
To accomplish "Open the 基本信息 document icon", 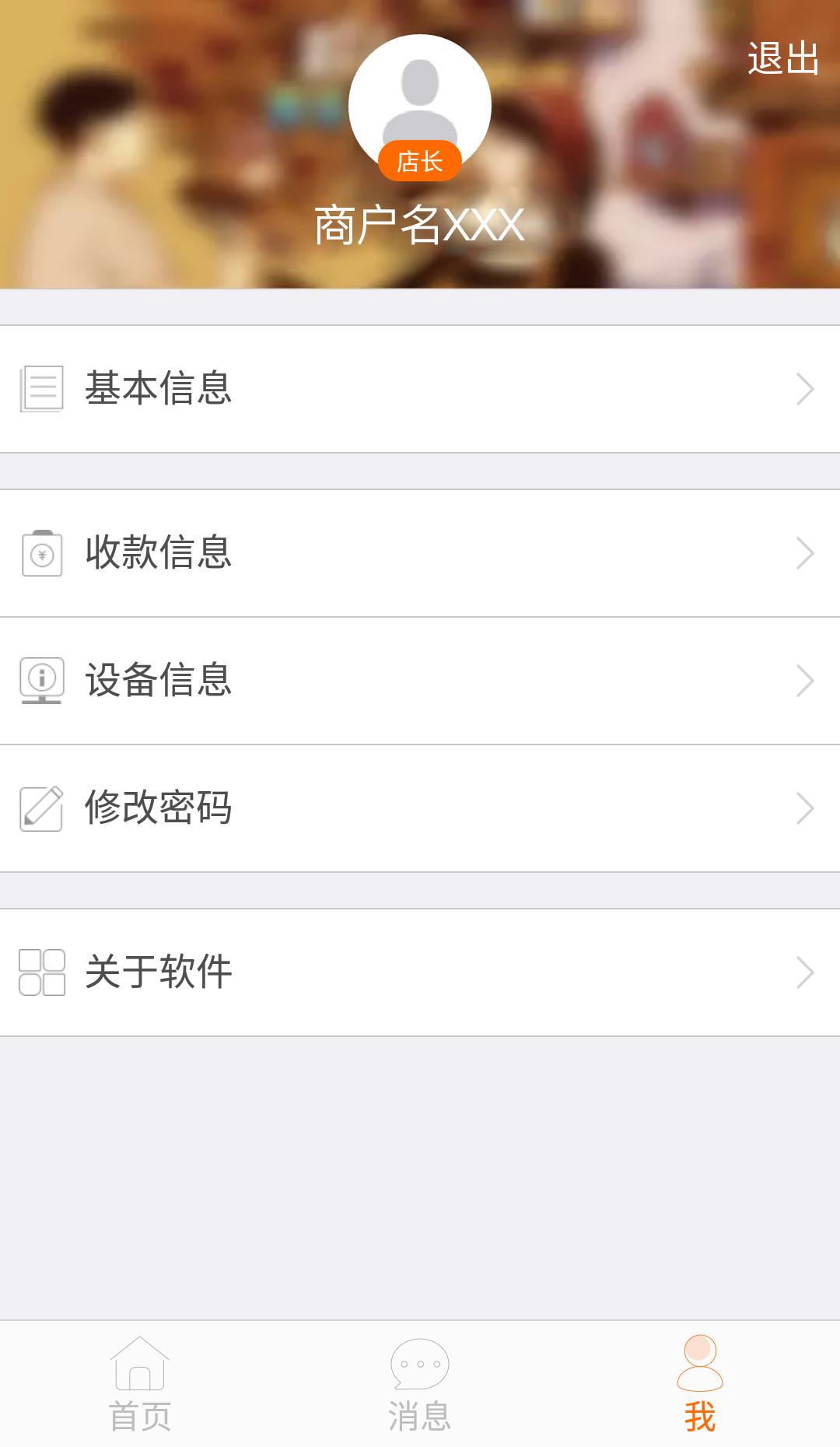I will click(x=40, y=387).
